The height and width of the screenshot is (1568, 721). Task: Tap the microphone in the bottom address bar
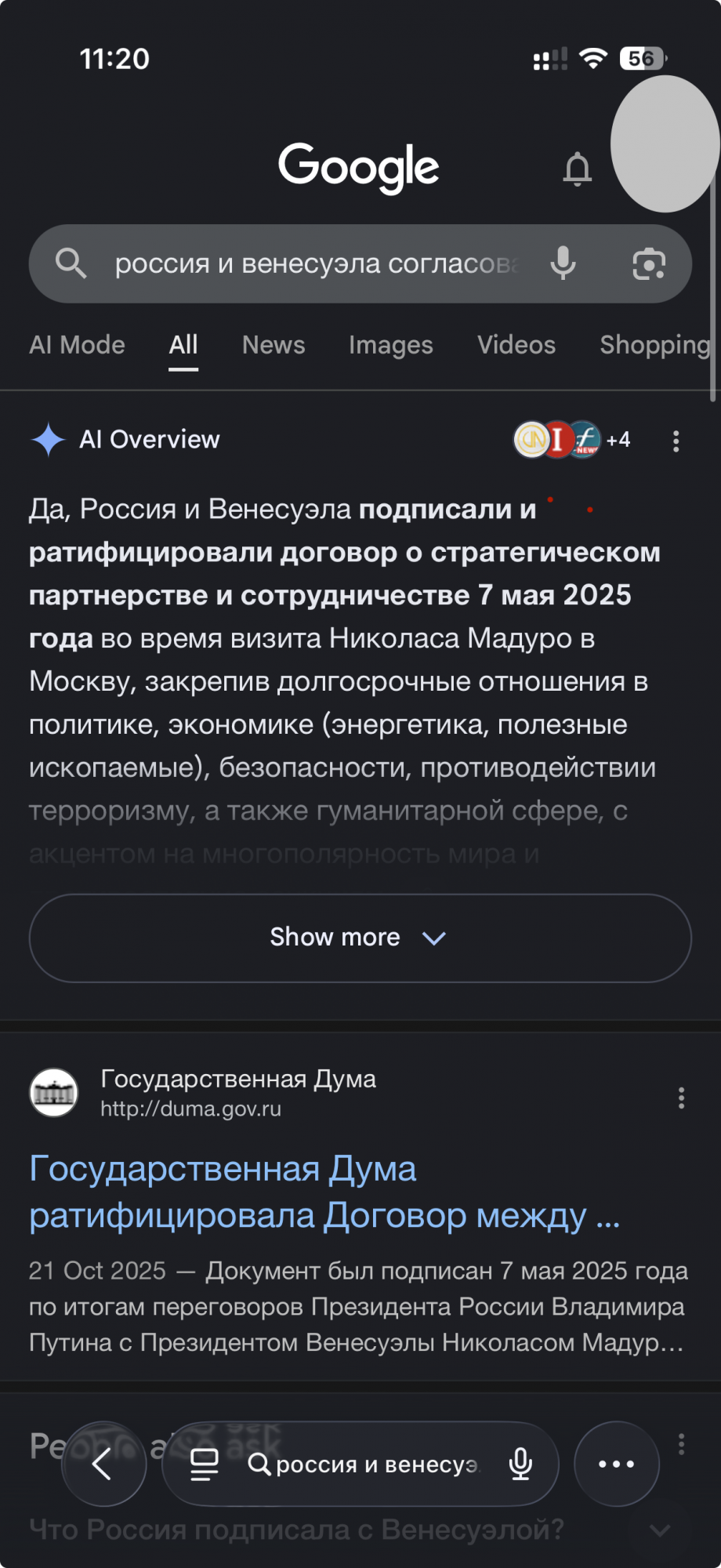click(x=520, y=1464)
